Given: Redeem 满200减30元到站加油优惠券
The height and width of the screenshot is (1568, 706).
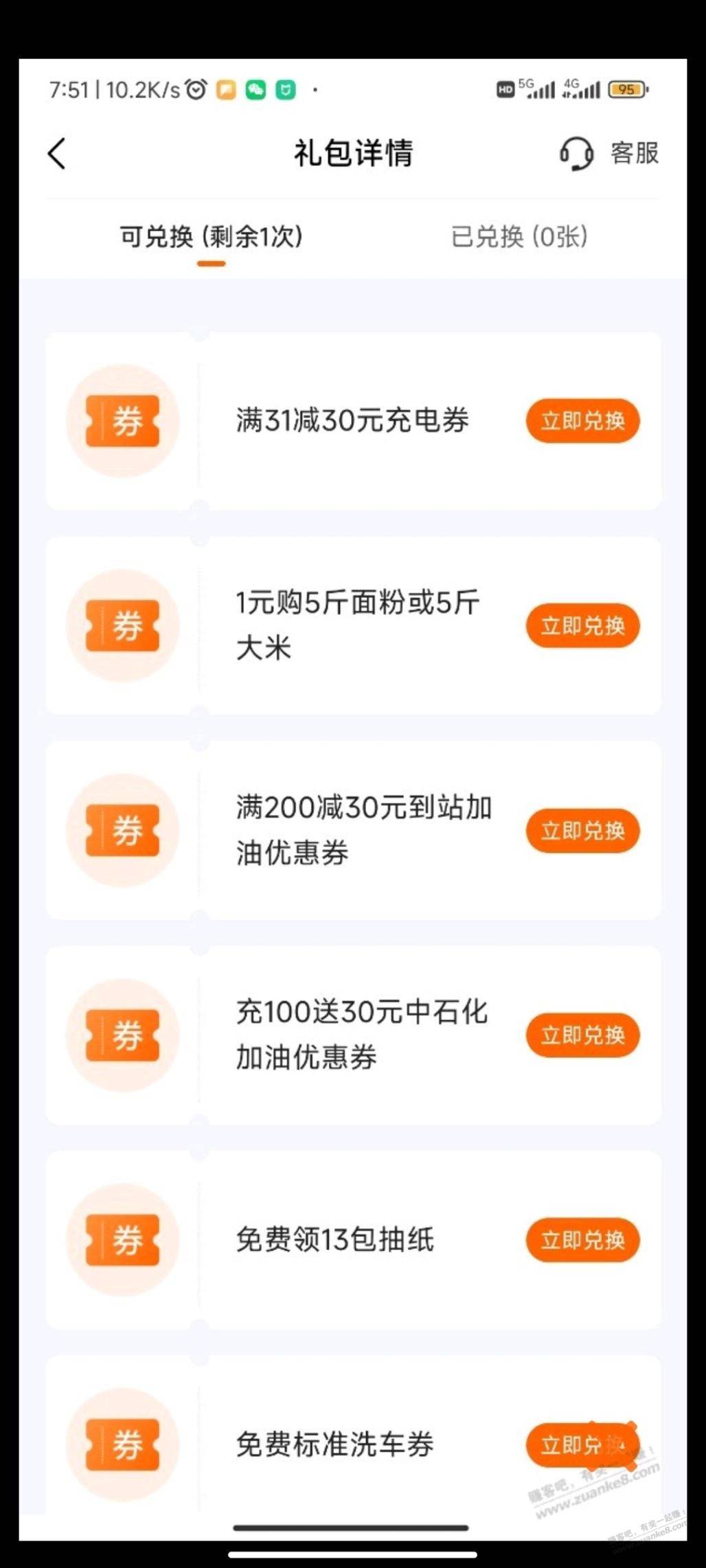Looking at the screenshot, I should (583, 831).
